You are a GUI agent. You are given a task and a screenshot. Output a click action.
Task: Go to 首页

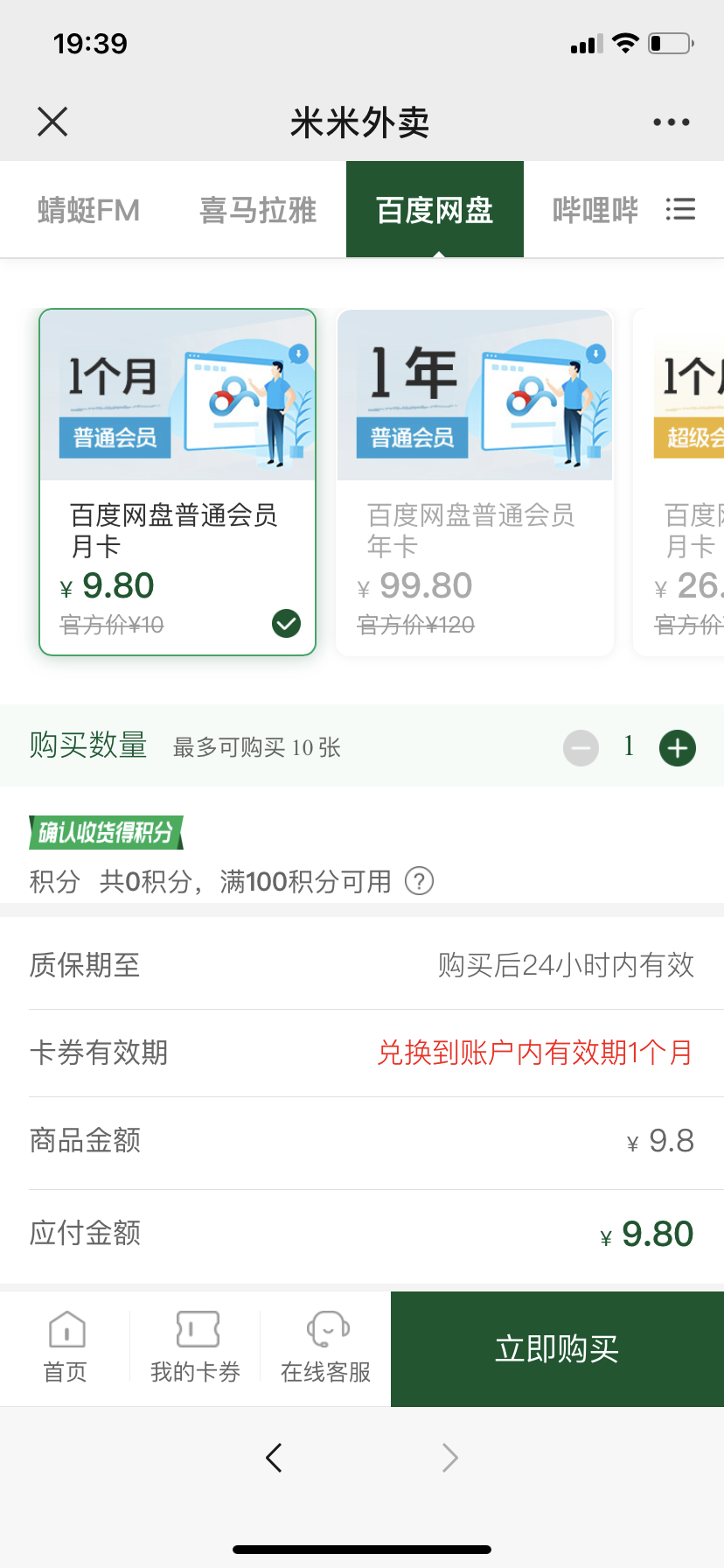click(66, 1347)
